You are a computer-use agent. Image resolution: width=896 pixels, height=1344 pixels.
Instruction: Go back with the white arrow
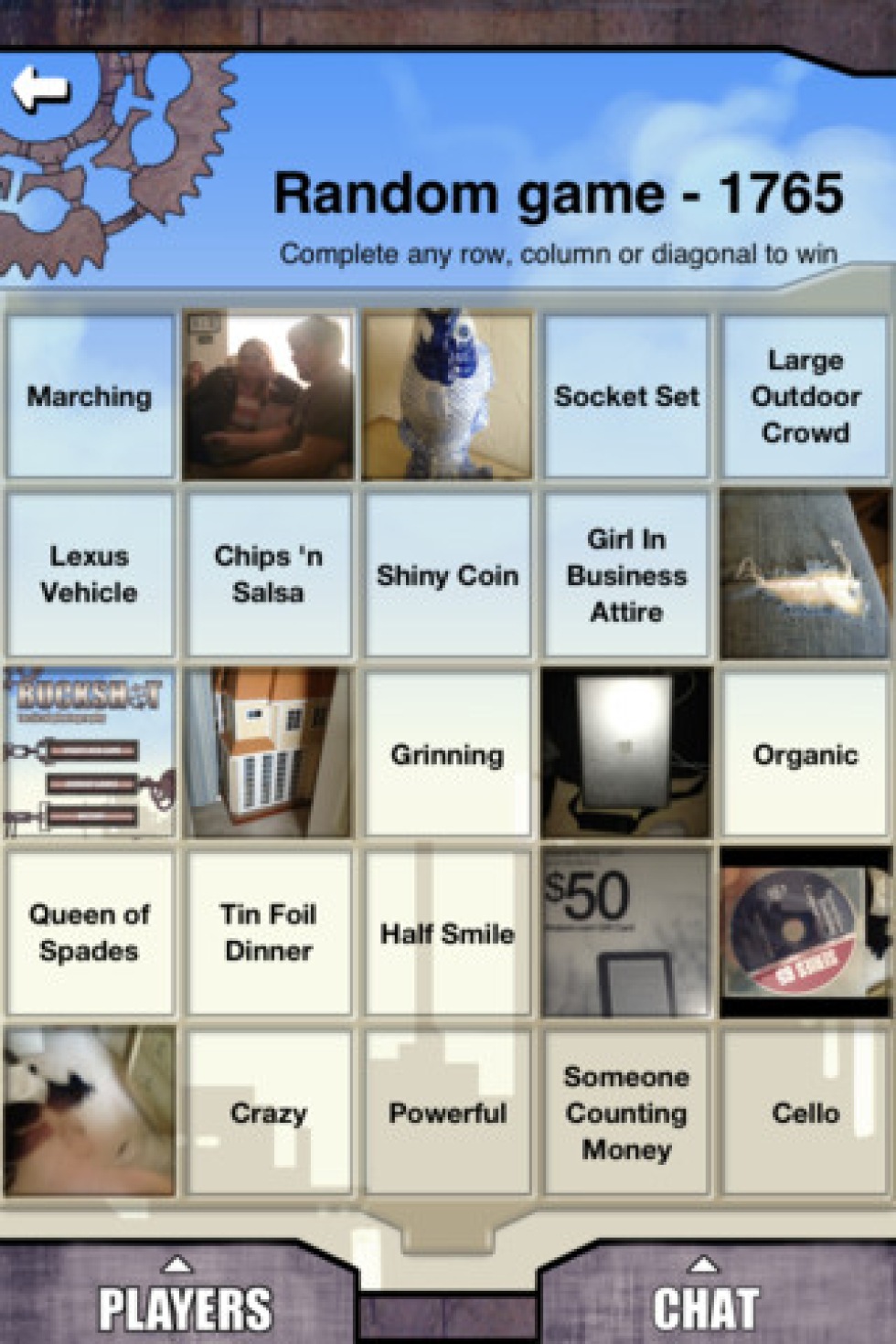[40, 89]
